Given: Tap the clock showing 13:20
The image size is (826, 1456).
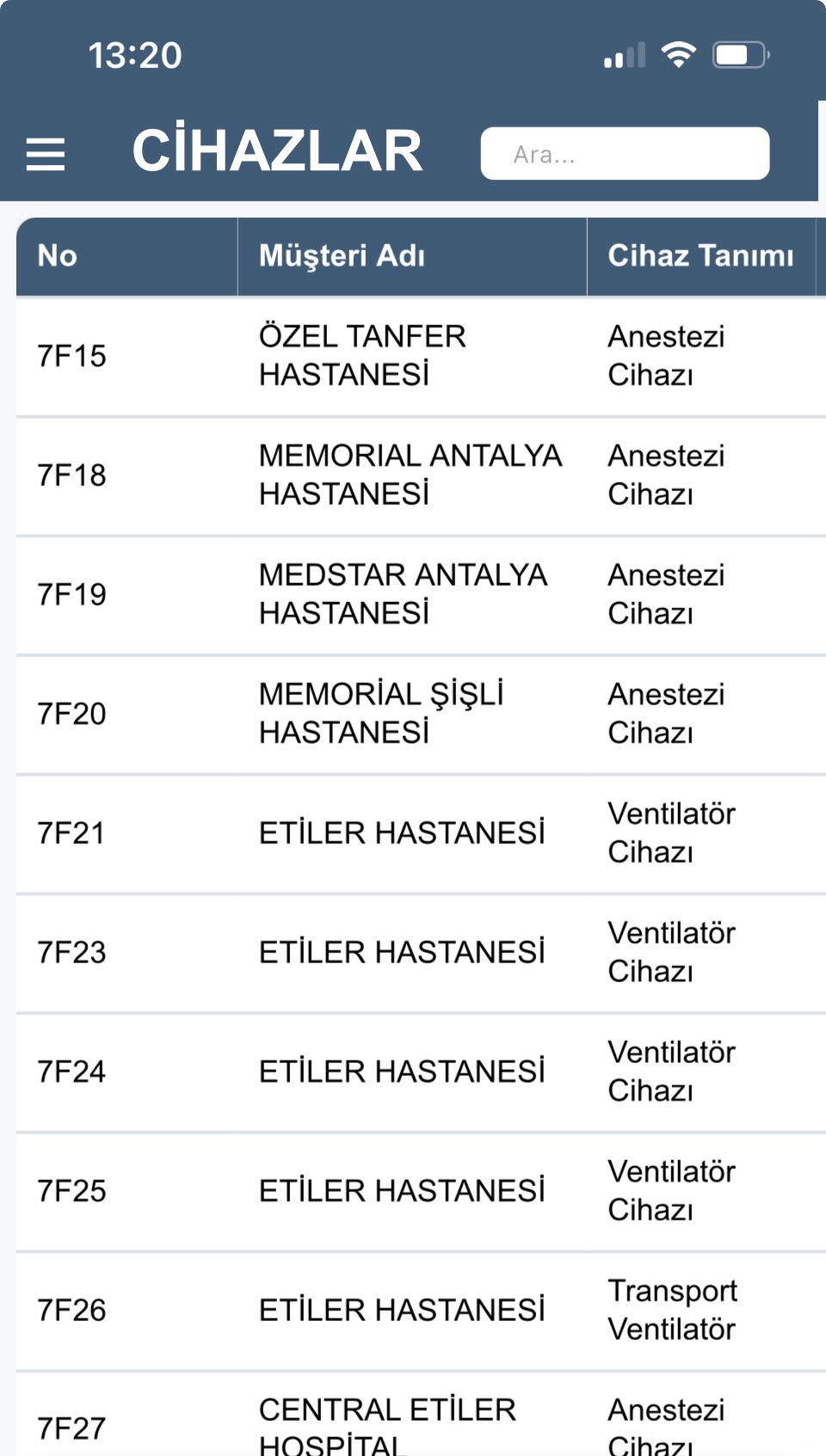Looking at the screenshot, I should point(133,55).
